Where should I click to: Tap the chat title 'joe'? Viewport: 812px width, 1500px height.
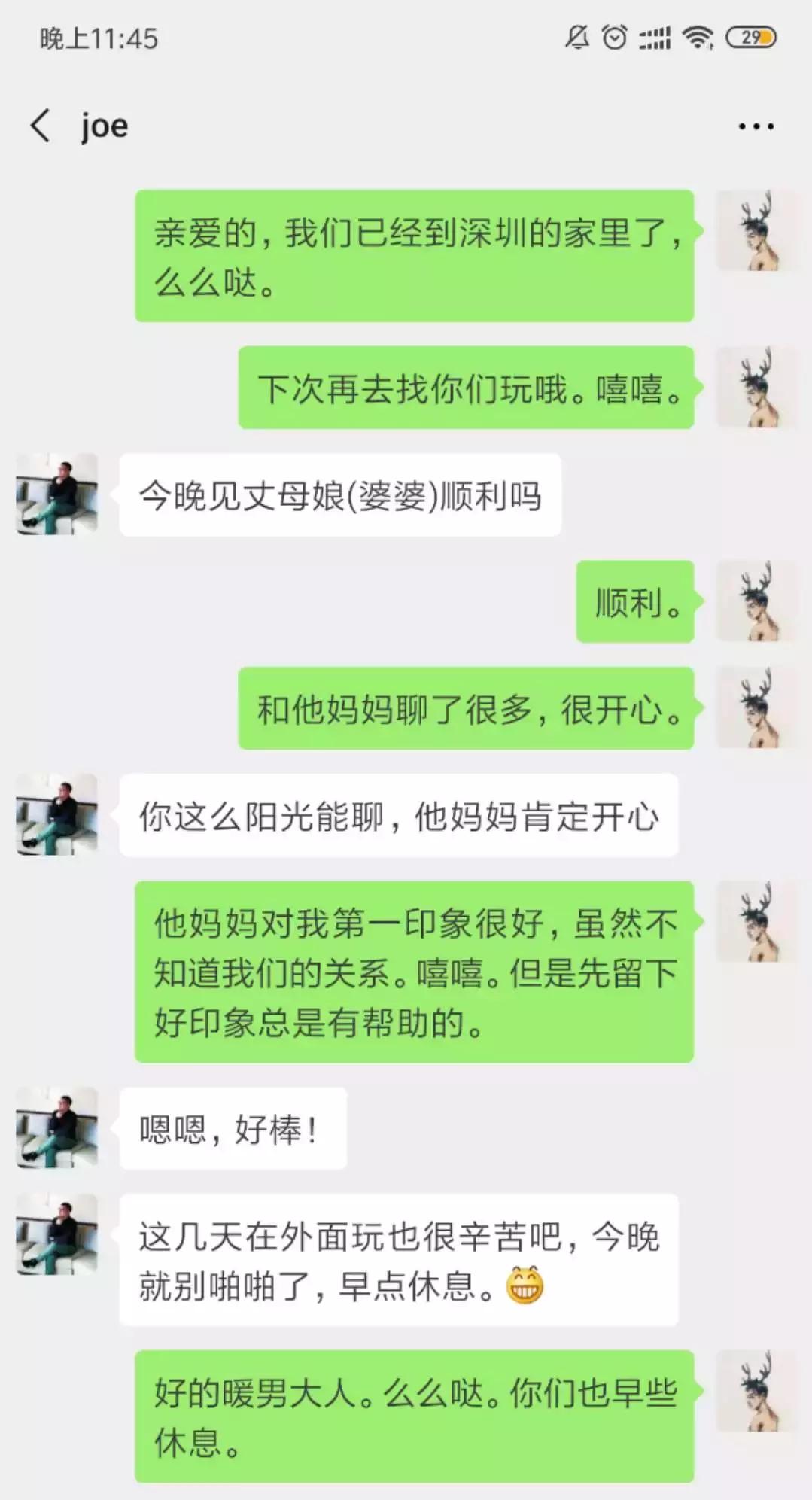pos(103,125)
